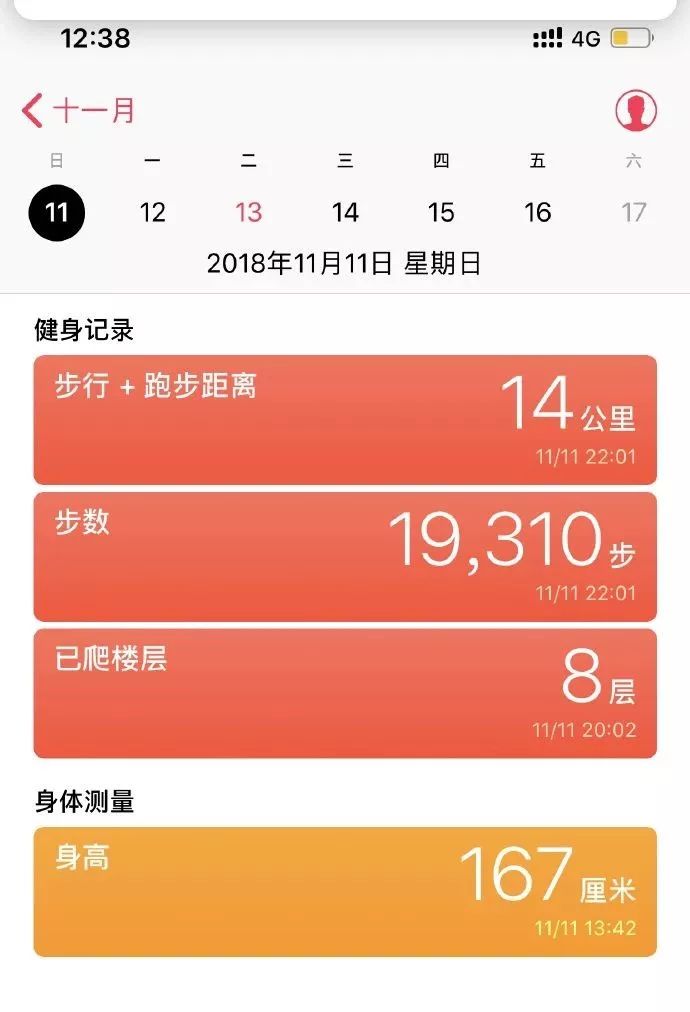The image size is (690, 1012).
Task: Select date 12 in the week row
Action: click(x=152, y=212)
